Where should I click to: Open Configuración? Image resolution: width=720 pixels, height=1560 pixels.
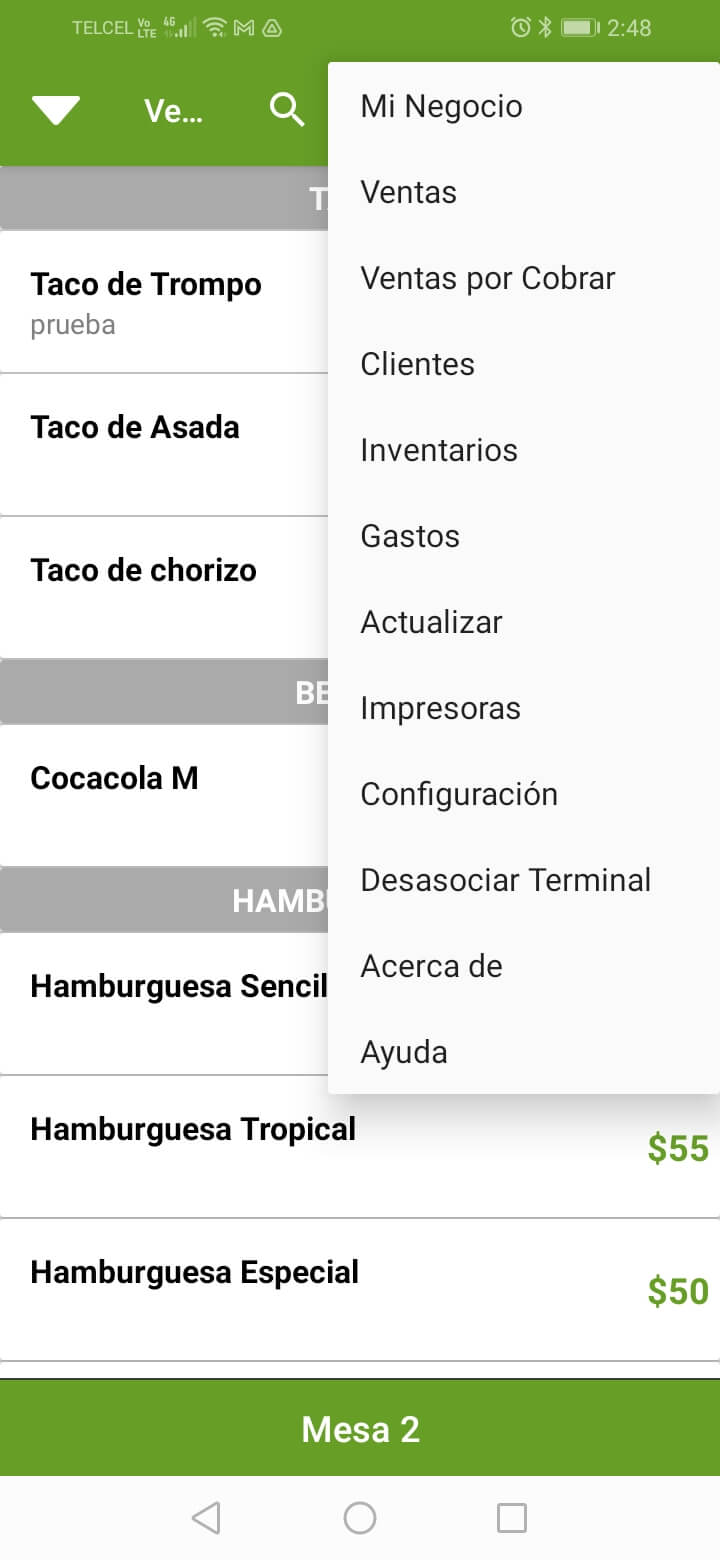click(x=524, y=794)
